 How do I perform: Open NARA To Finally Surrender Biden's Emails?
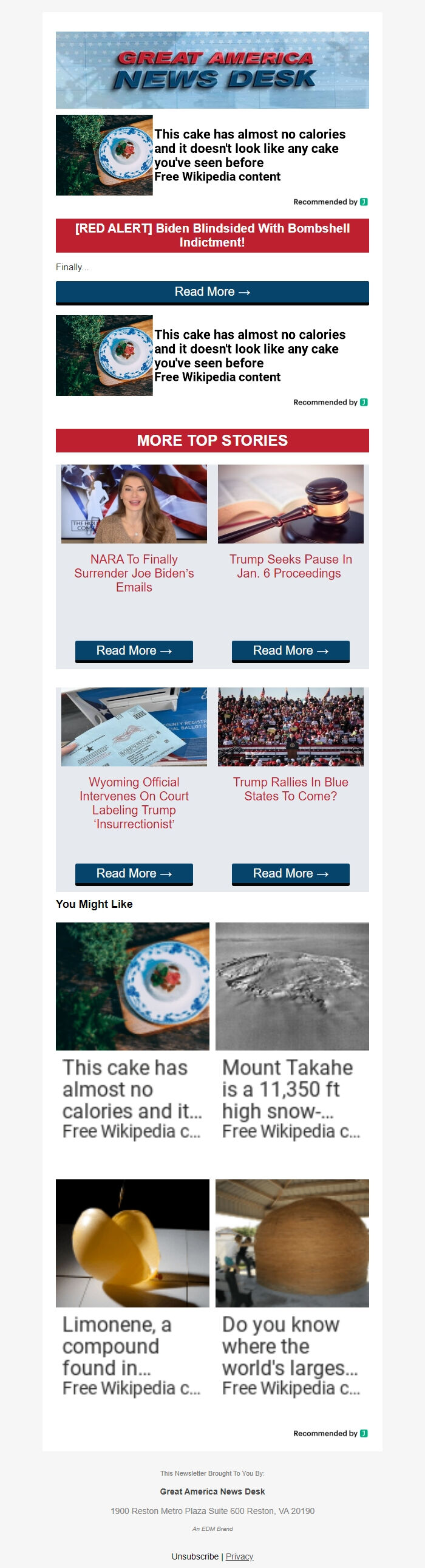[x=134, y=573]
